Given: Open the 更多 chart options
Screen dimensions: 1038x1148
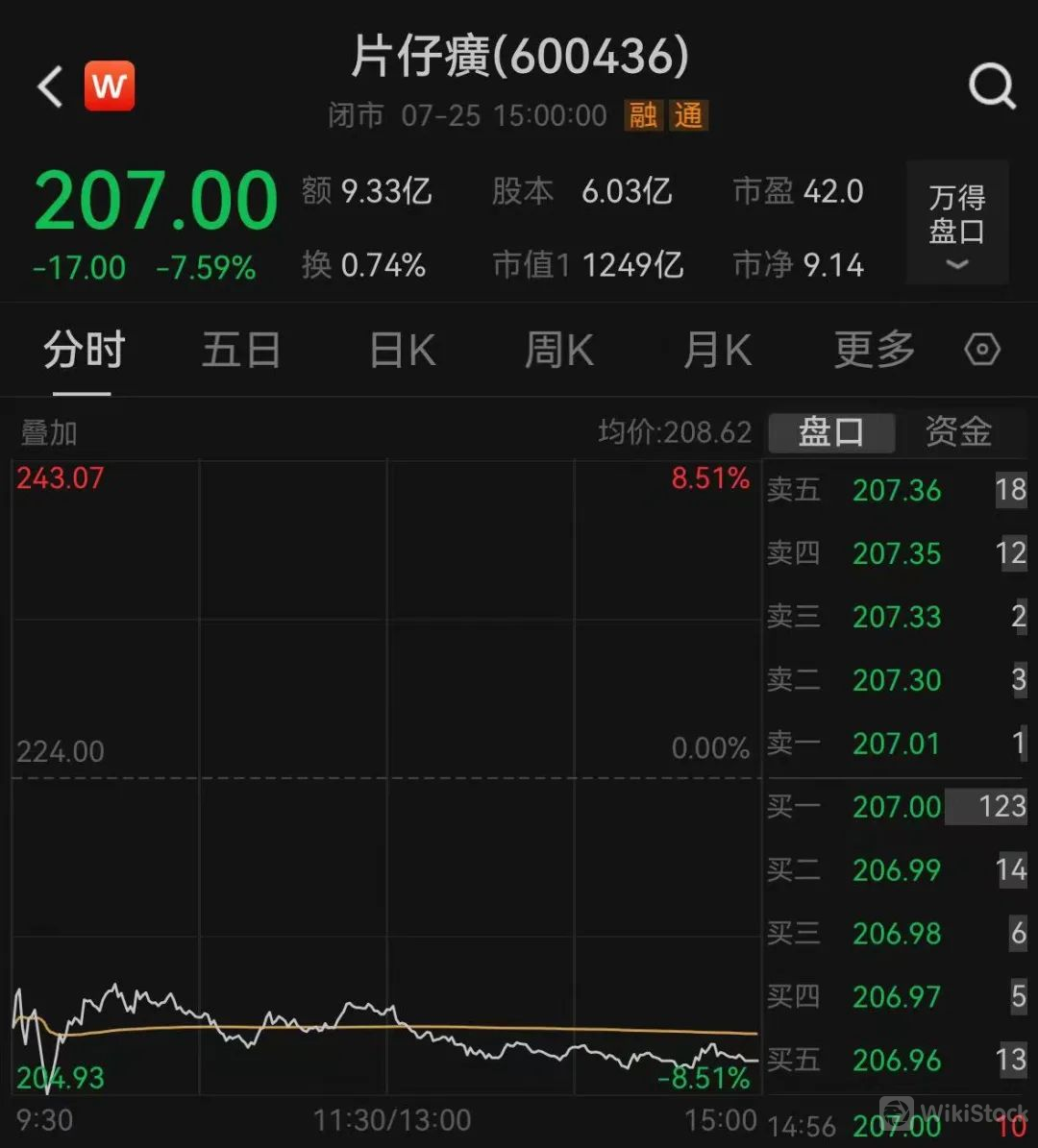Looking at the screenshot, I should coord(874,351).
